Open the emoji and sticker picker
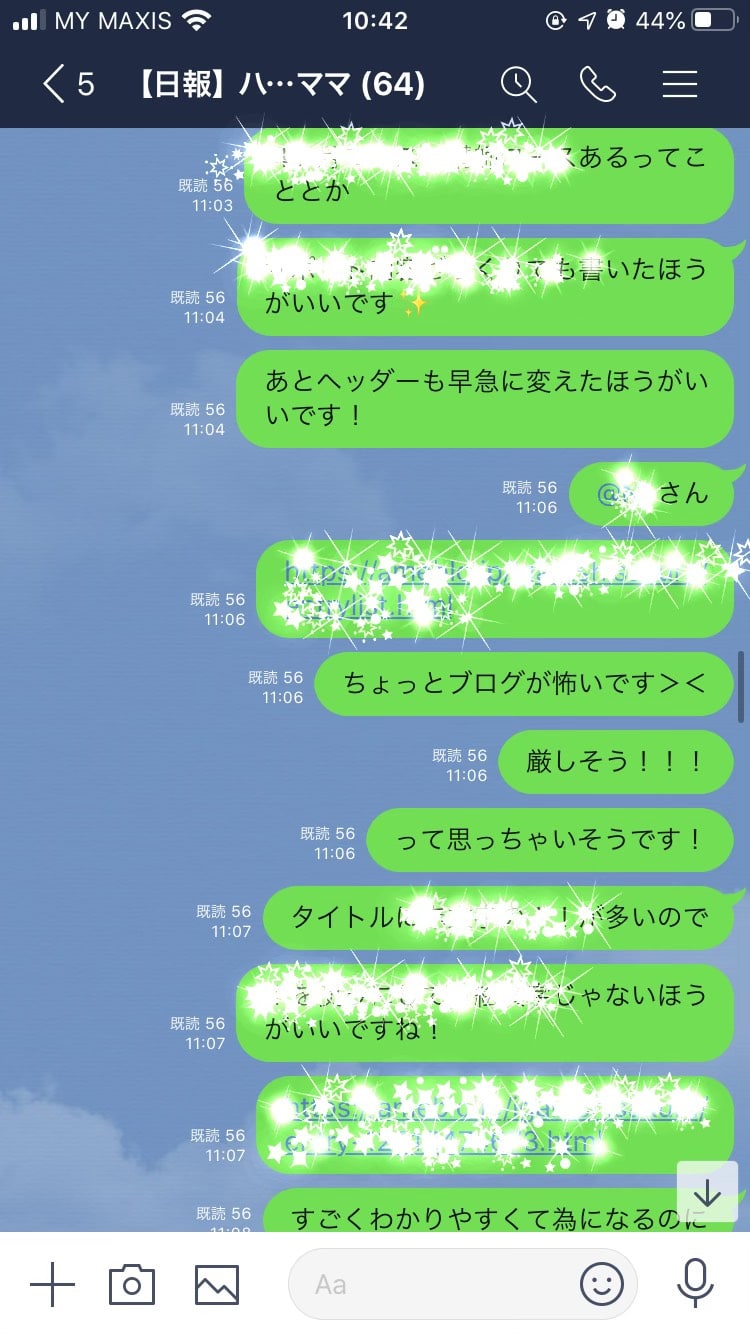The width and height of the screenshot is (750, 1334). pos(602,1284)
